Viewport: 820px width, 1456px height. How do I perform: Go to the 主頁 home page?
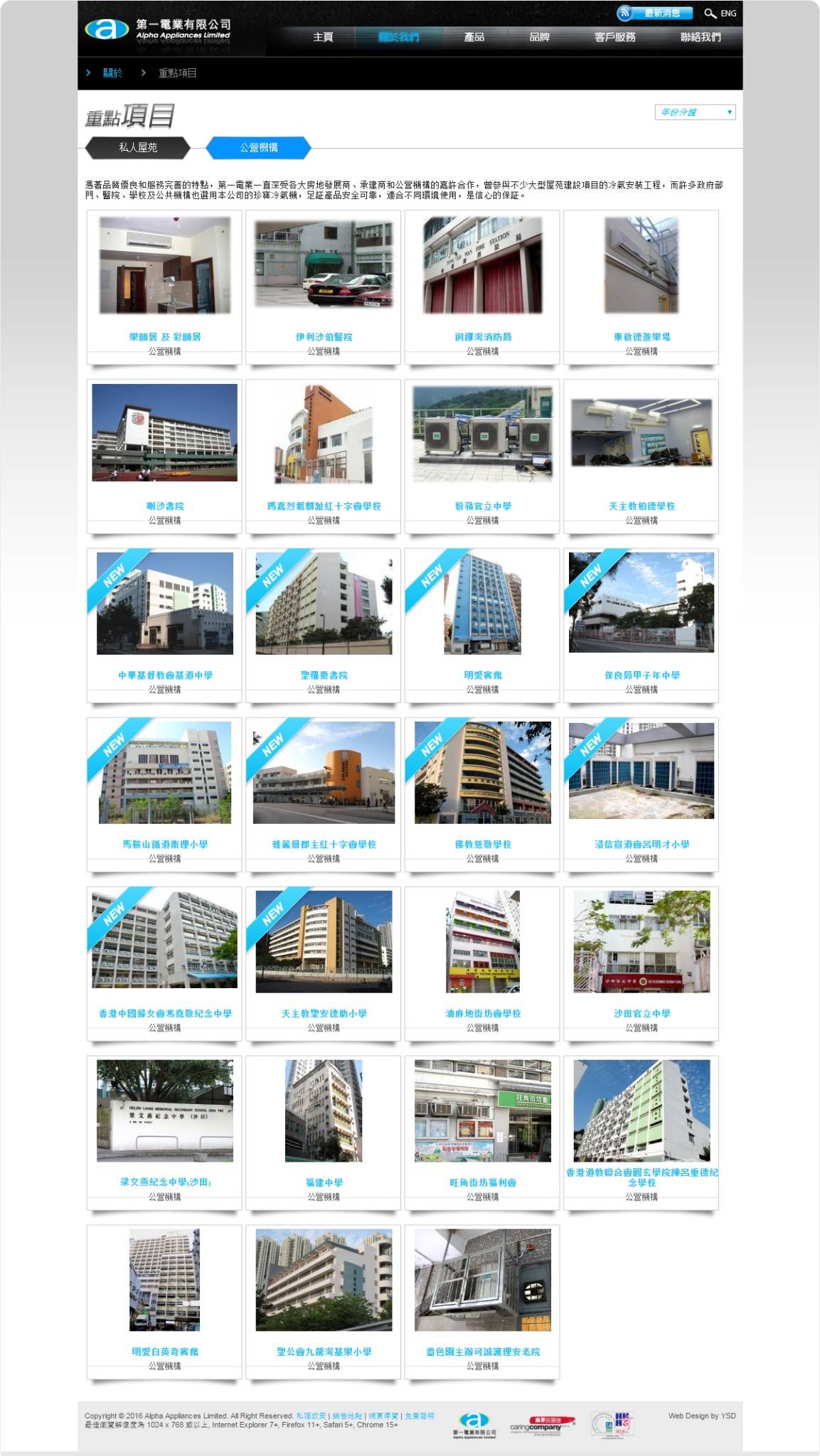[323, 37]
